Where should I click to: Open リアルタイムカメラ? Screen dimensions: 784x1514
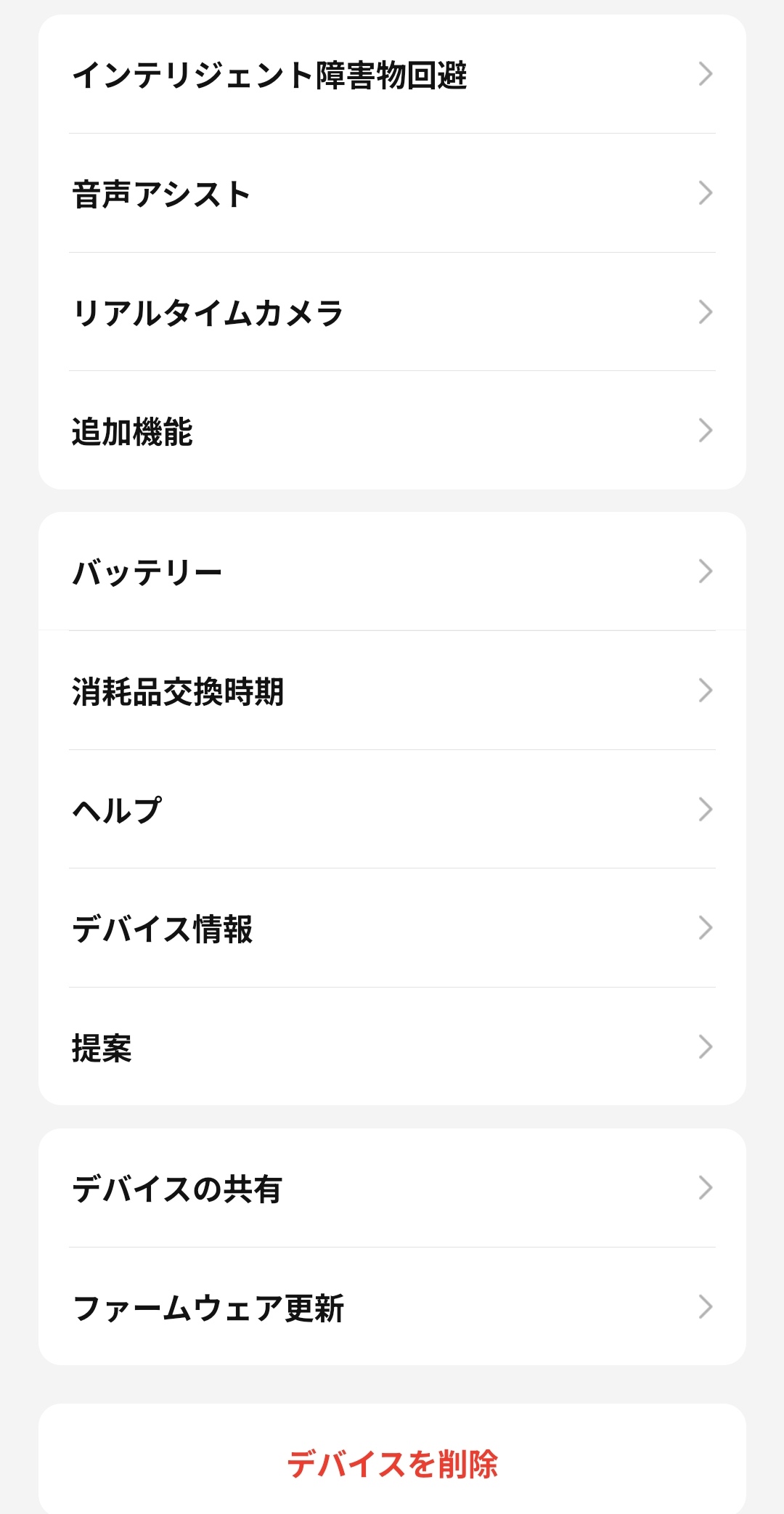pyautogui.click(x=392, y=312)
